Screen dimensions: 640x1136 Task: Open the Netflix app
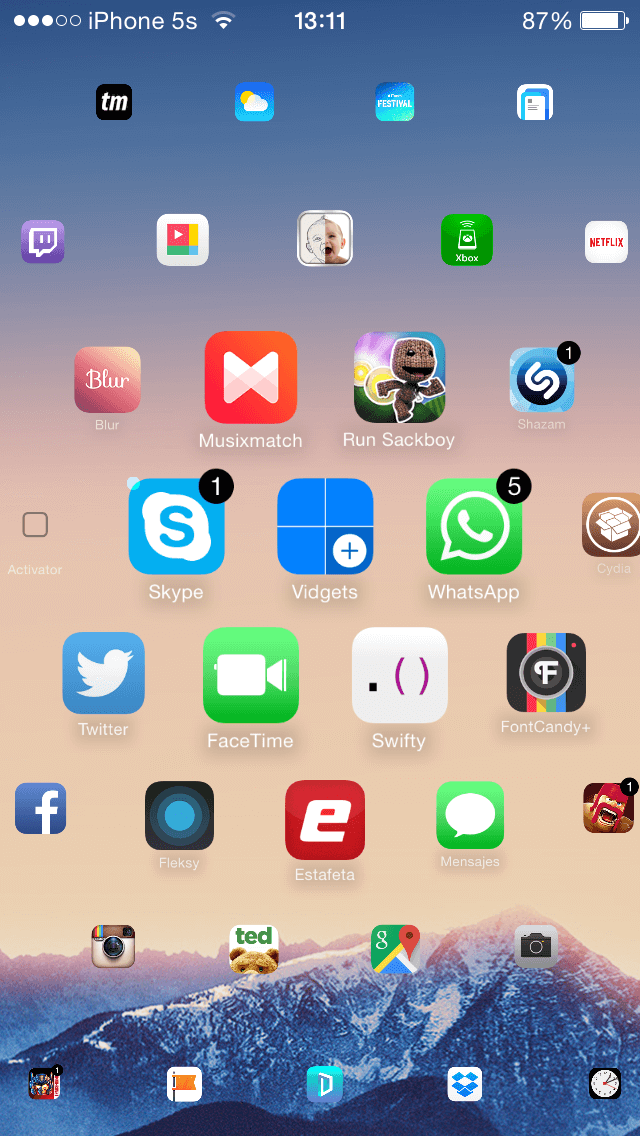click(x=606, y=242)
